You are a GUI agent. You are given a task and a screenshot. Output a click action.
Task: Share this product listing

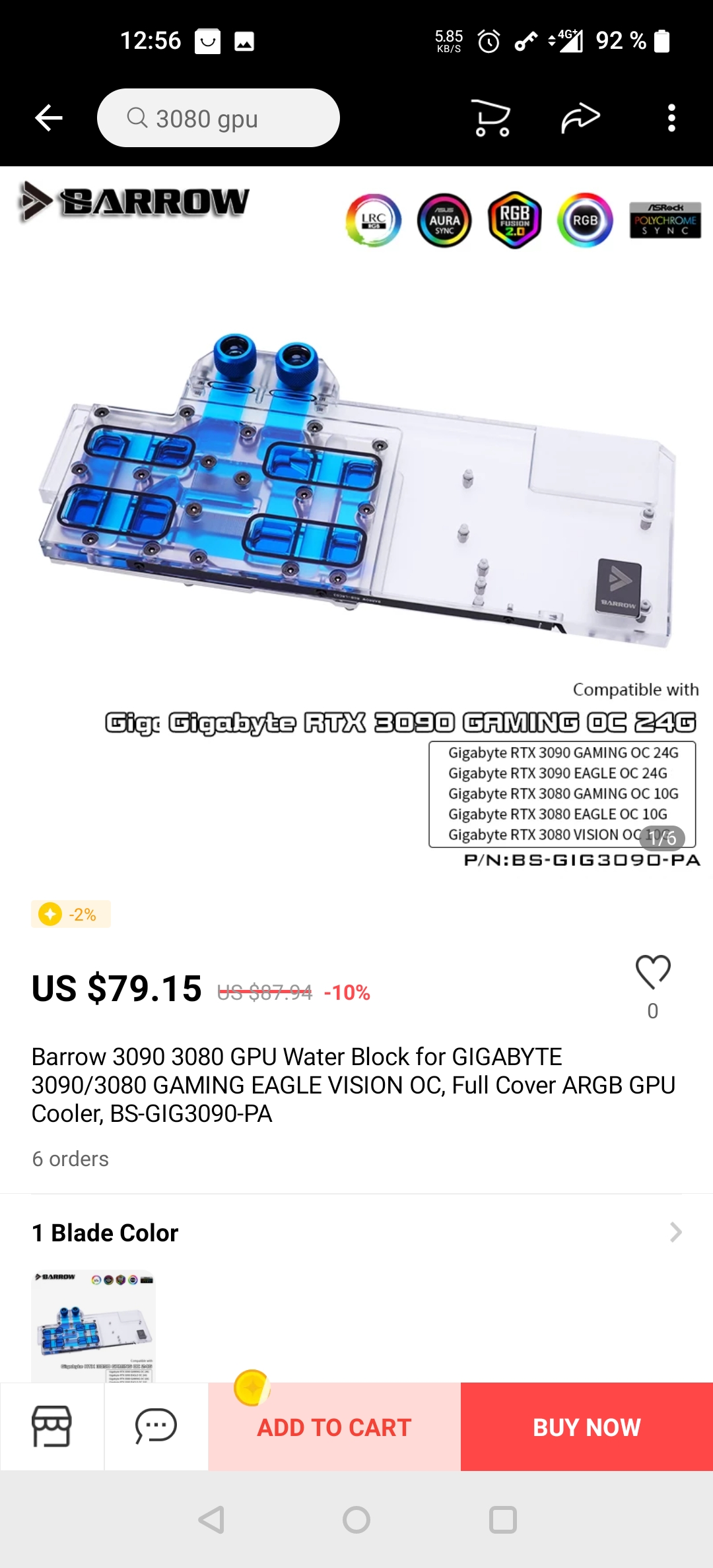[x=580, y=118]
